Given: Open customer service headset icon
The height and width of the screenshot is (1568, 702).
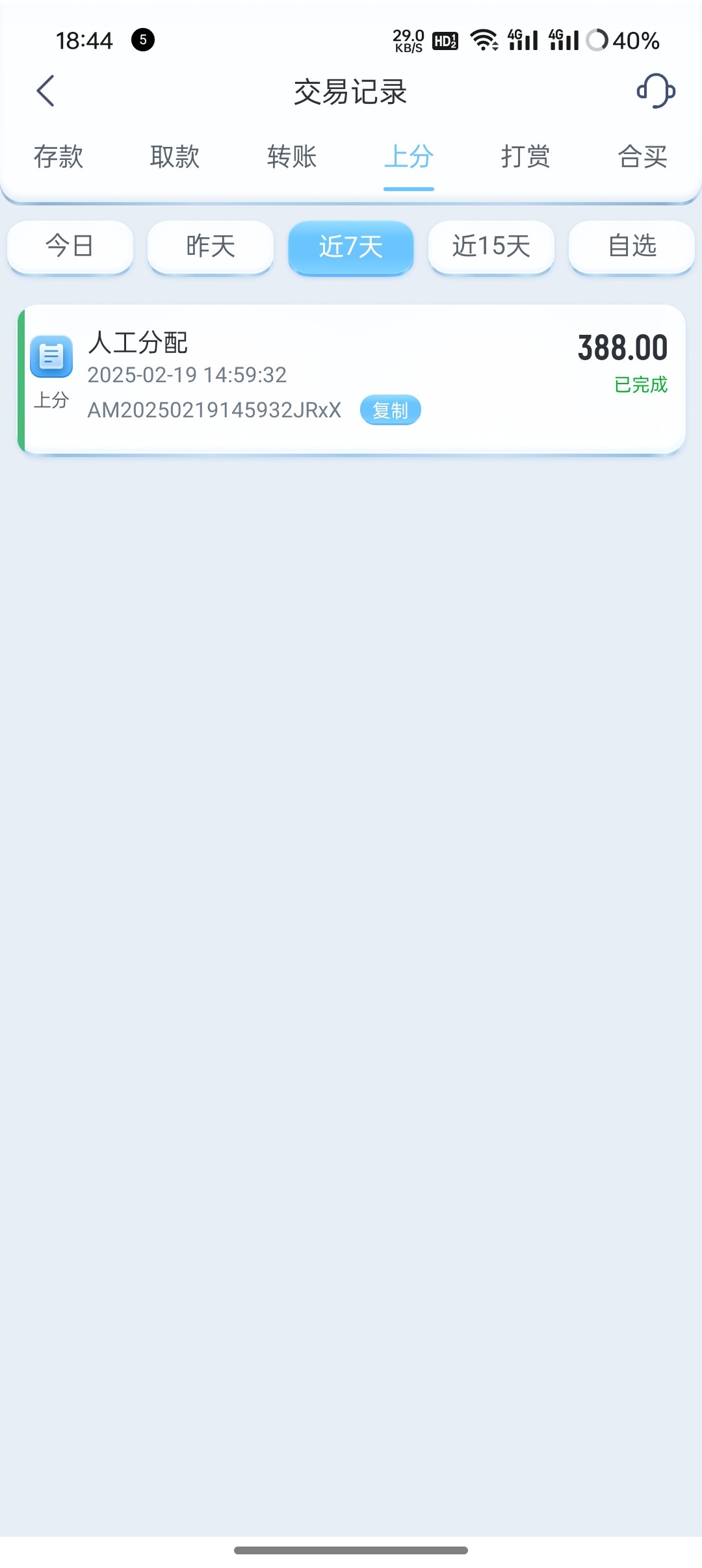Looking at the screenshot, I should [655, 91].
